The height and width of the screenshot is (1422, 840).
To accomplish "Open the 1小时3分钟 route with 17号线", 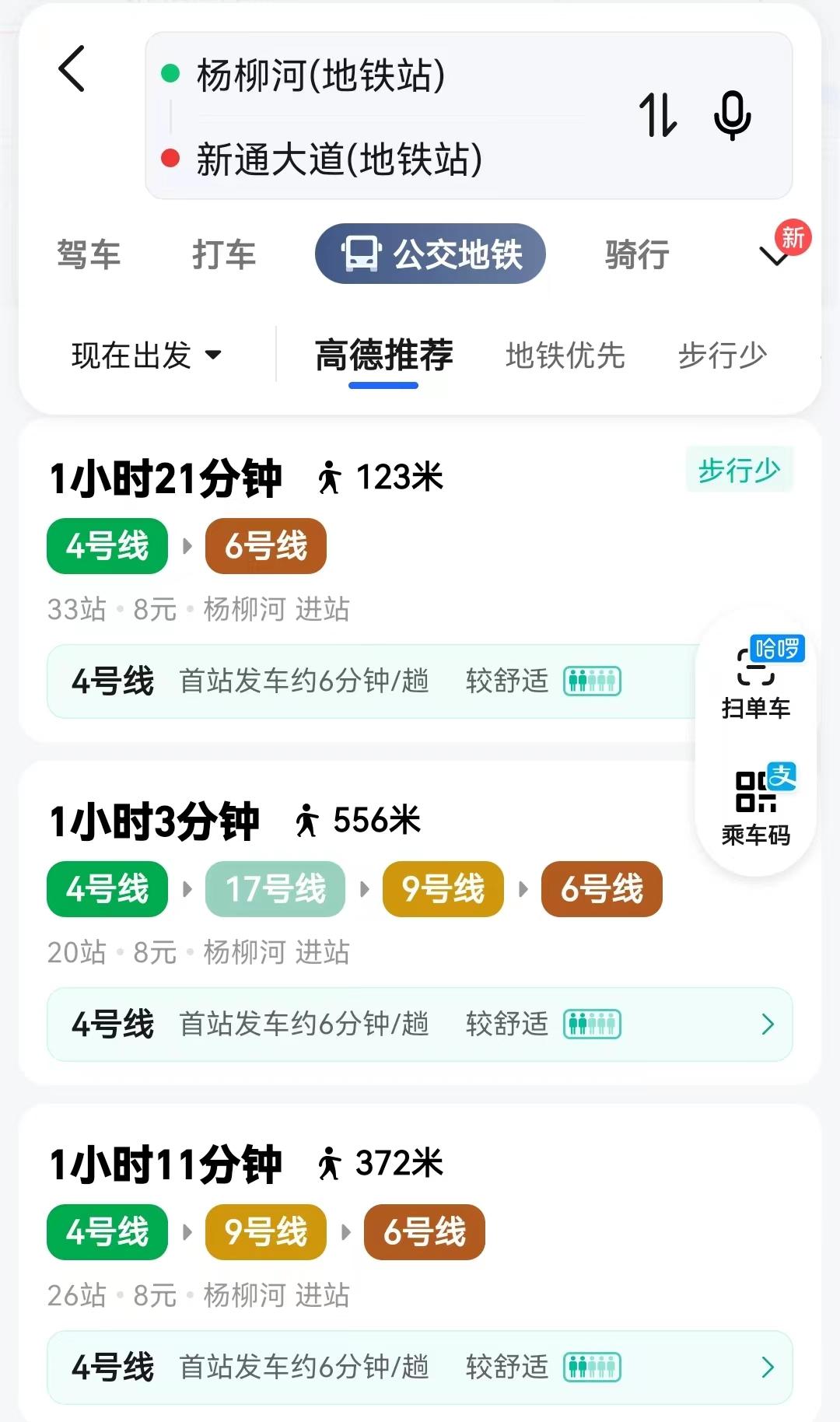I will (x=420, y=923).
